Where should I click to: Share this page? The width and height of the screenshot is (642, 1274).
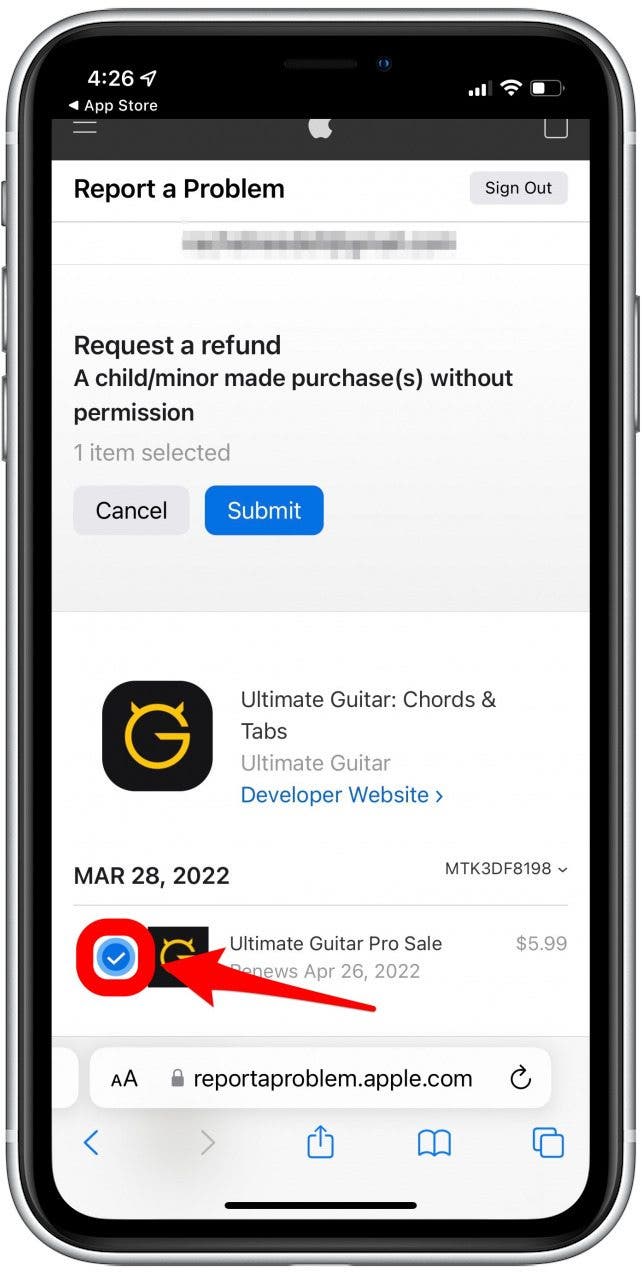coord(320,1141)
